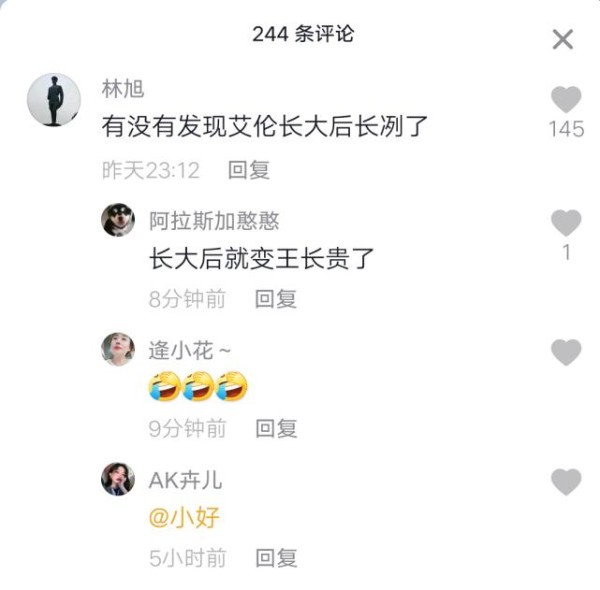Like AK卉儿's comment

pyautogui.click(x=566, y=482)
